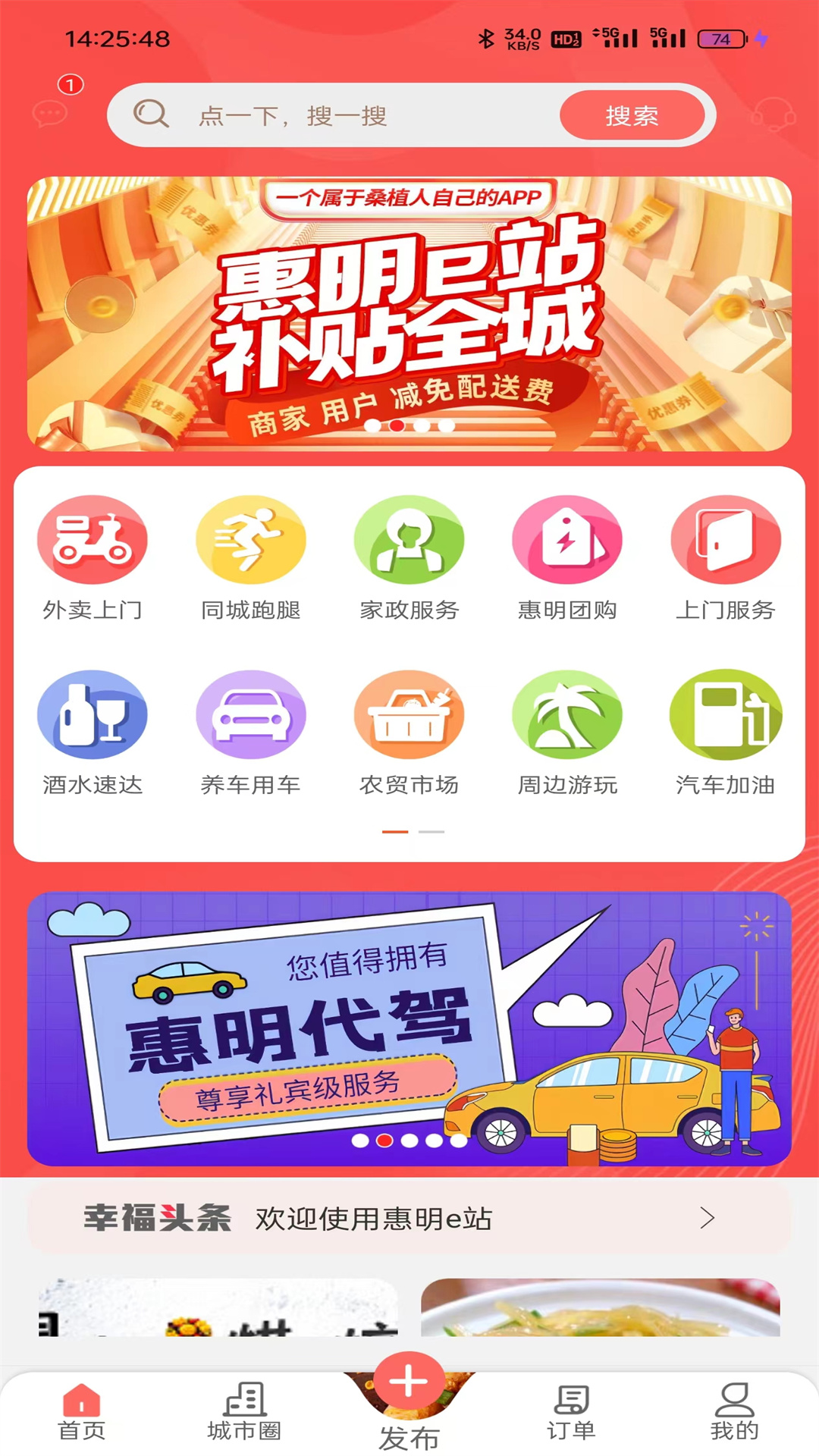Select 同城跑腿 errand service
The height and width of the screenshot is (1456, 819).
click(x=251, y=558)
